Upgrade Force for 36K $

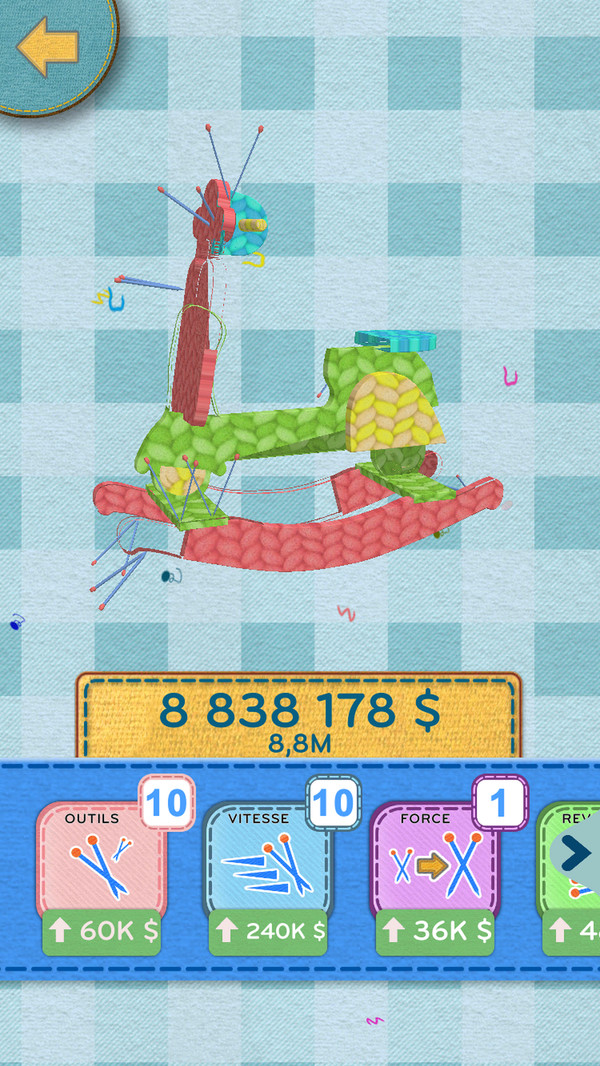pyautogui.click(x=434, y=931)
